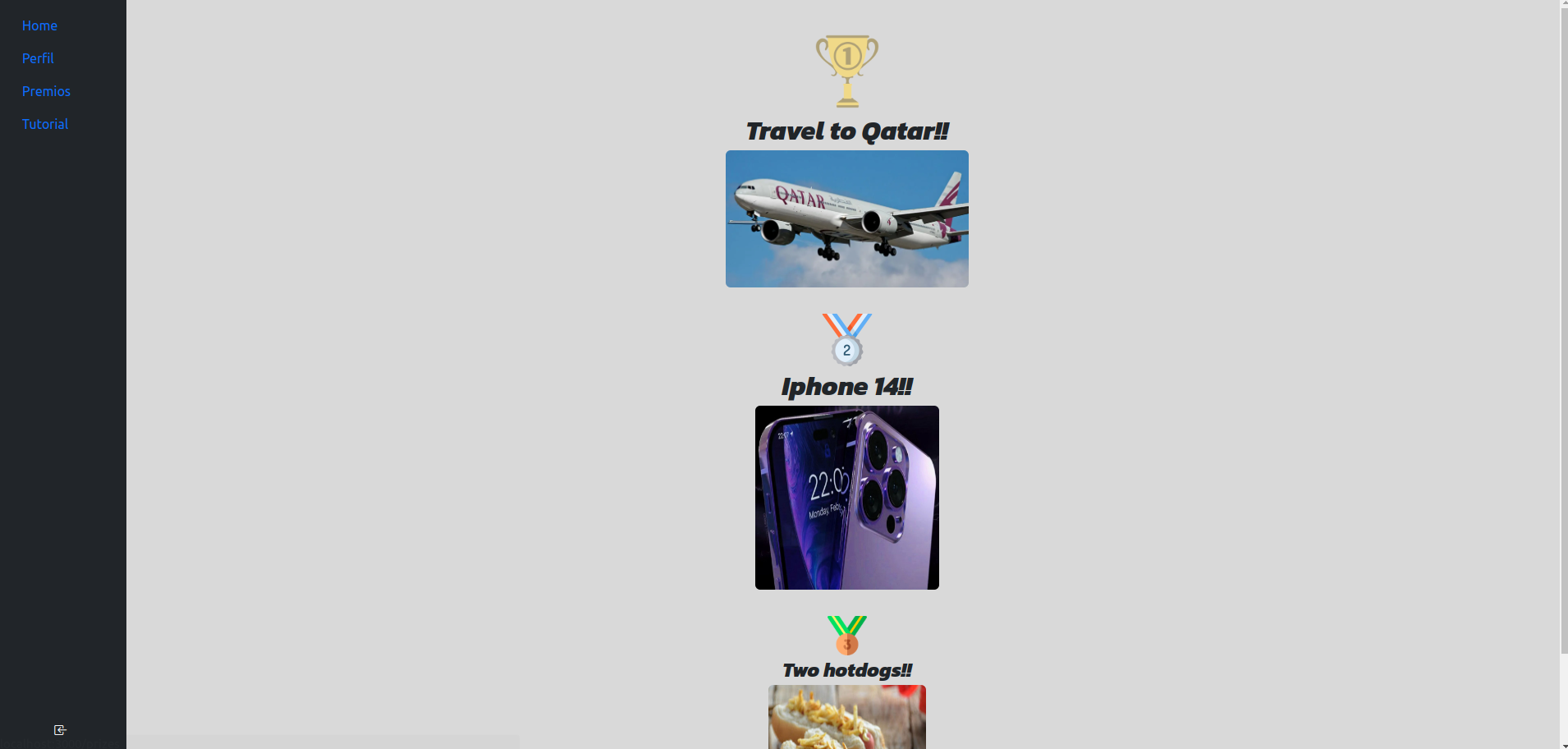
Task: Open the Home link in sidebar
Action: tap(39, 25)
